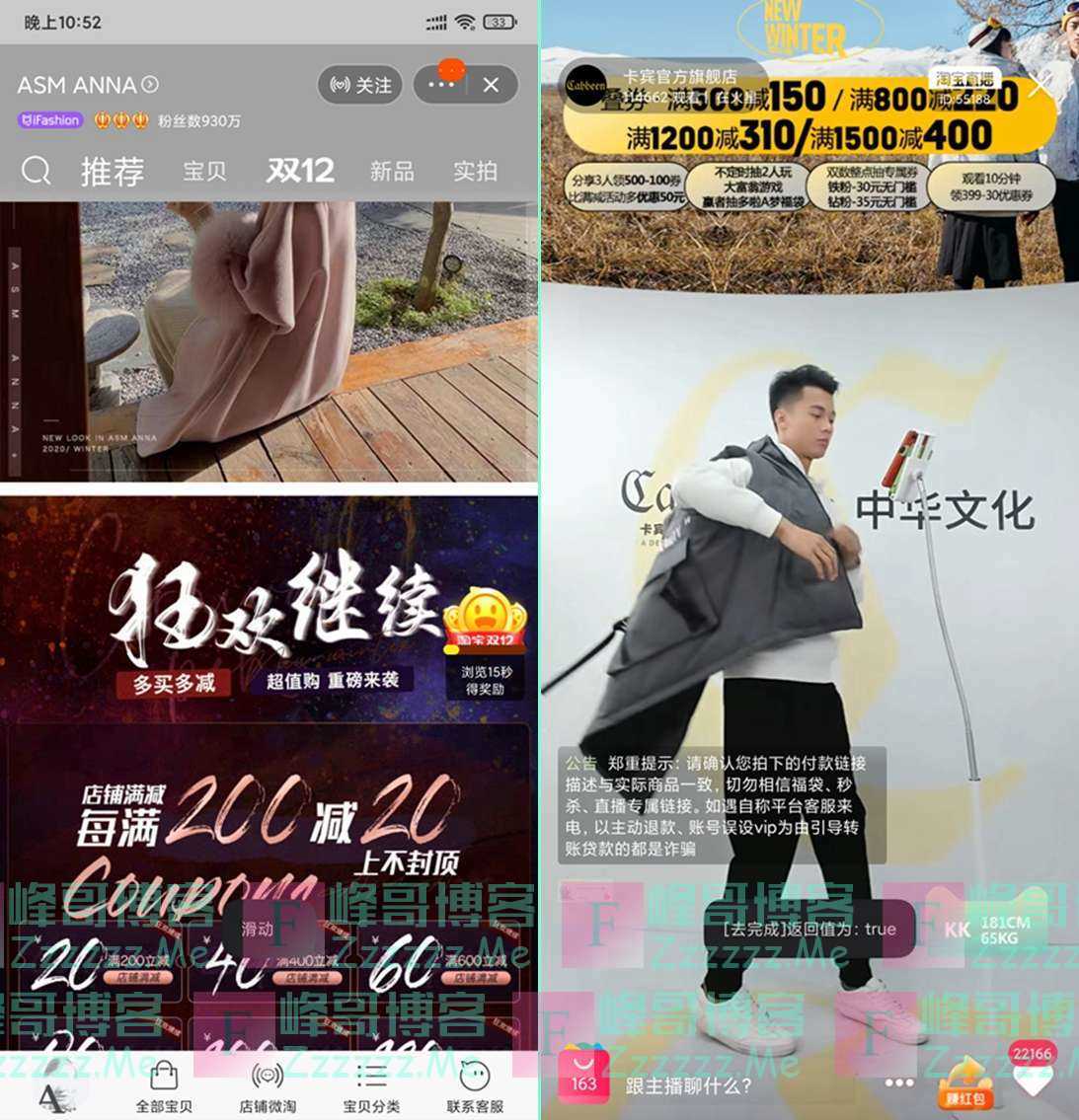Open 宝贝分类 in the bottom bar
This screenshot has height=1120, width=1079.
(371, 1085)
